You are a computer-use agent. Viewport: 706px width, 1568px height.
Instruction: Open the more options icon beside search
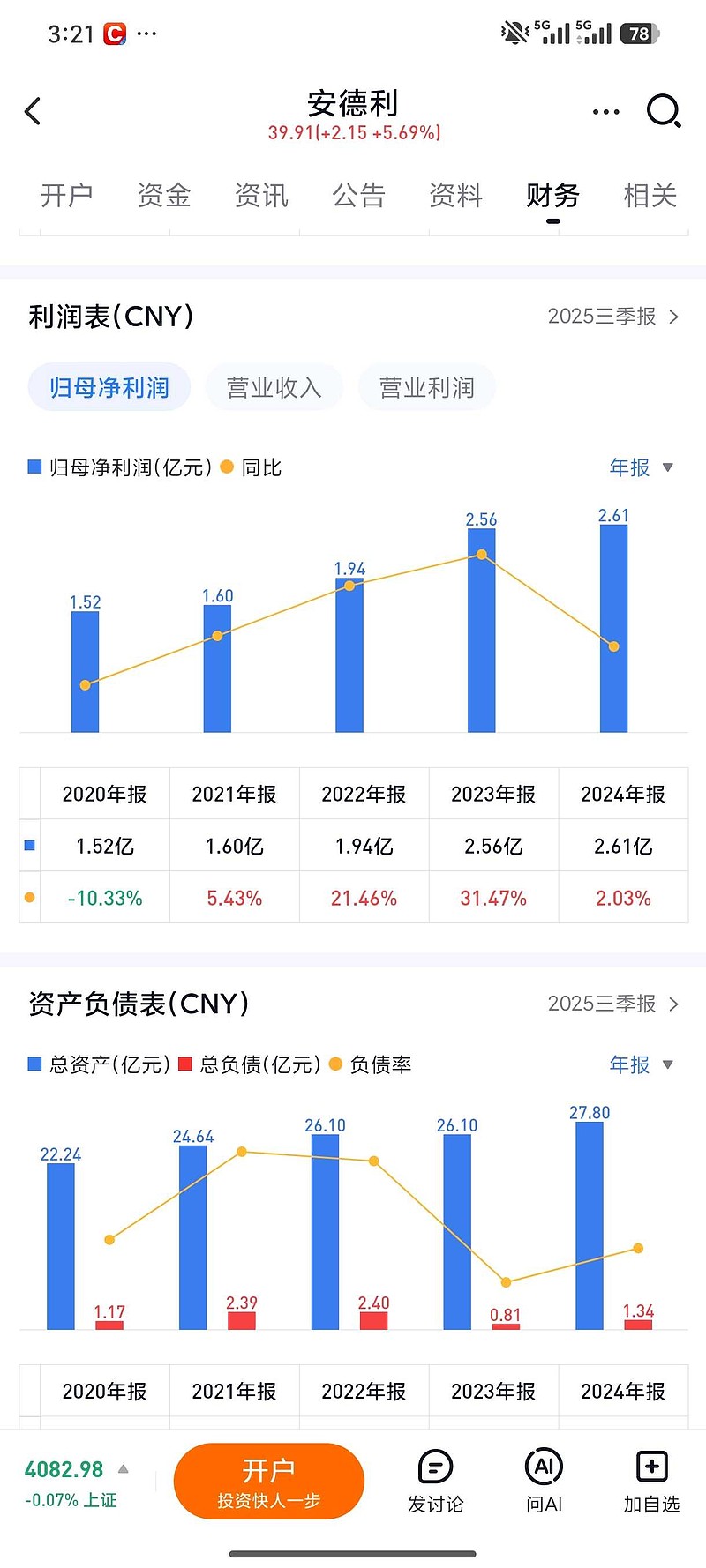coord(605,112)
